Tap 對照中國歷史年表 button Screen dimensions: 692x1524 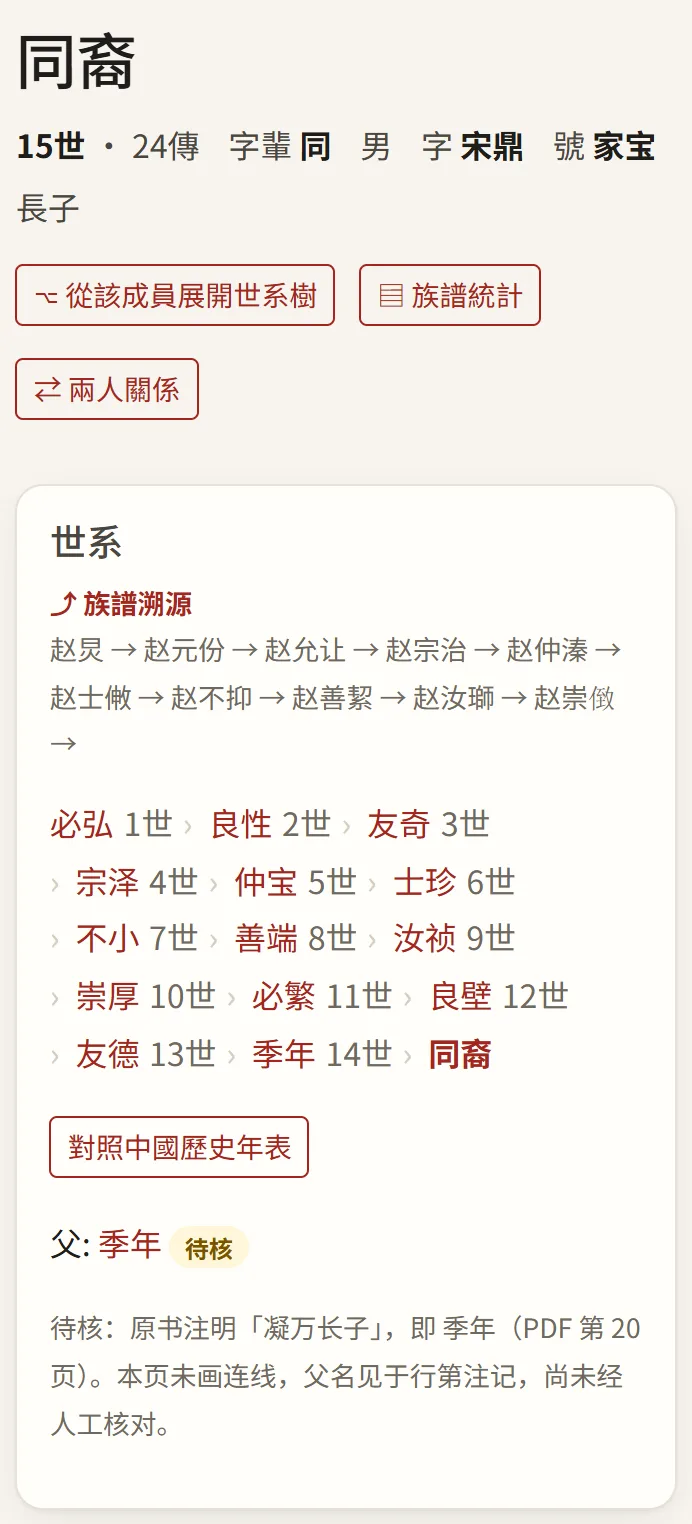coord(179,1147)
